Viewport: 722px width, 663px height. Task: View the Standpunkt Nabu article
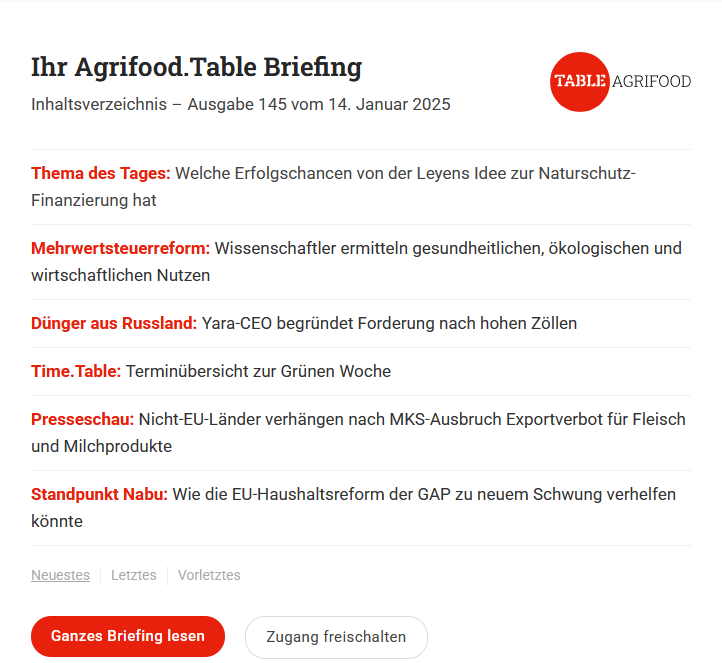tap(353, 507)
